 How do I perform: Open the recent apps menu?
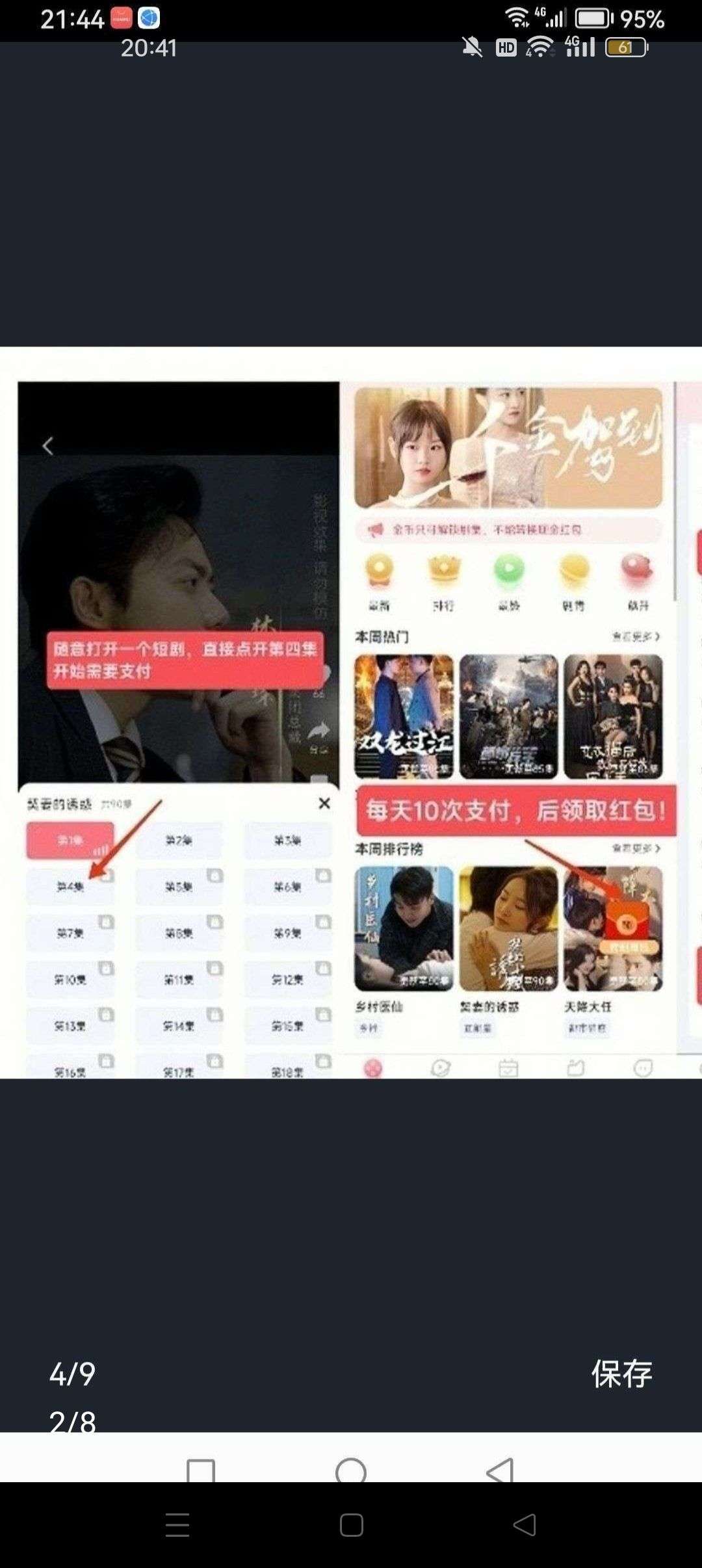pyautogui.click(x=177, y=1525)
